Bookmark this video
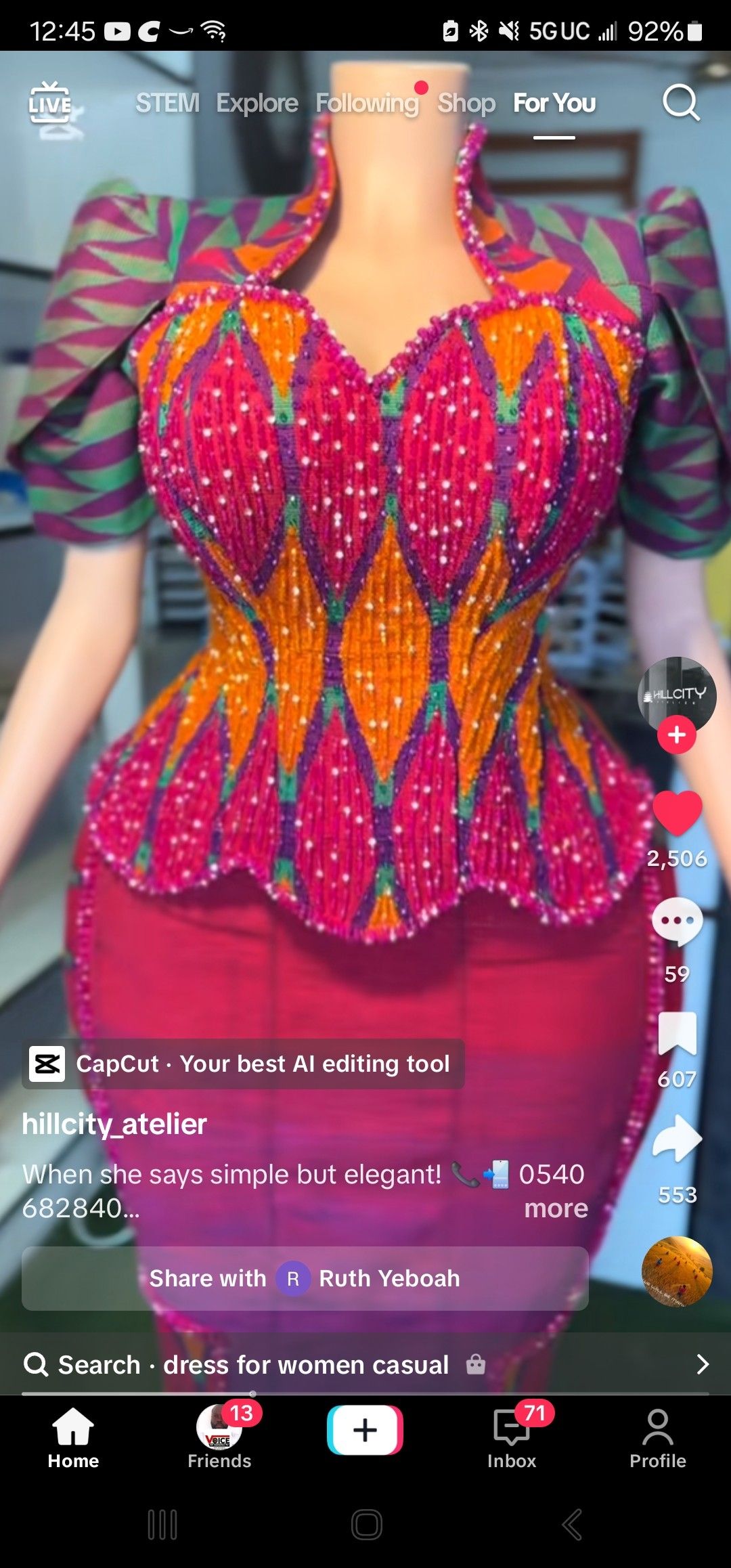The image size is (731, 1568). (678, 1034)
